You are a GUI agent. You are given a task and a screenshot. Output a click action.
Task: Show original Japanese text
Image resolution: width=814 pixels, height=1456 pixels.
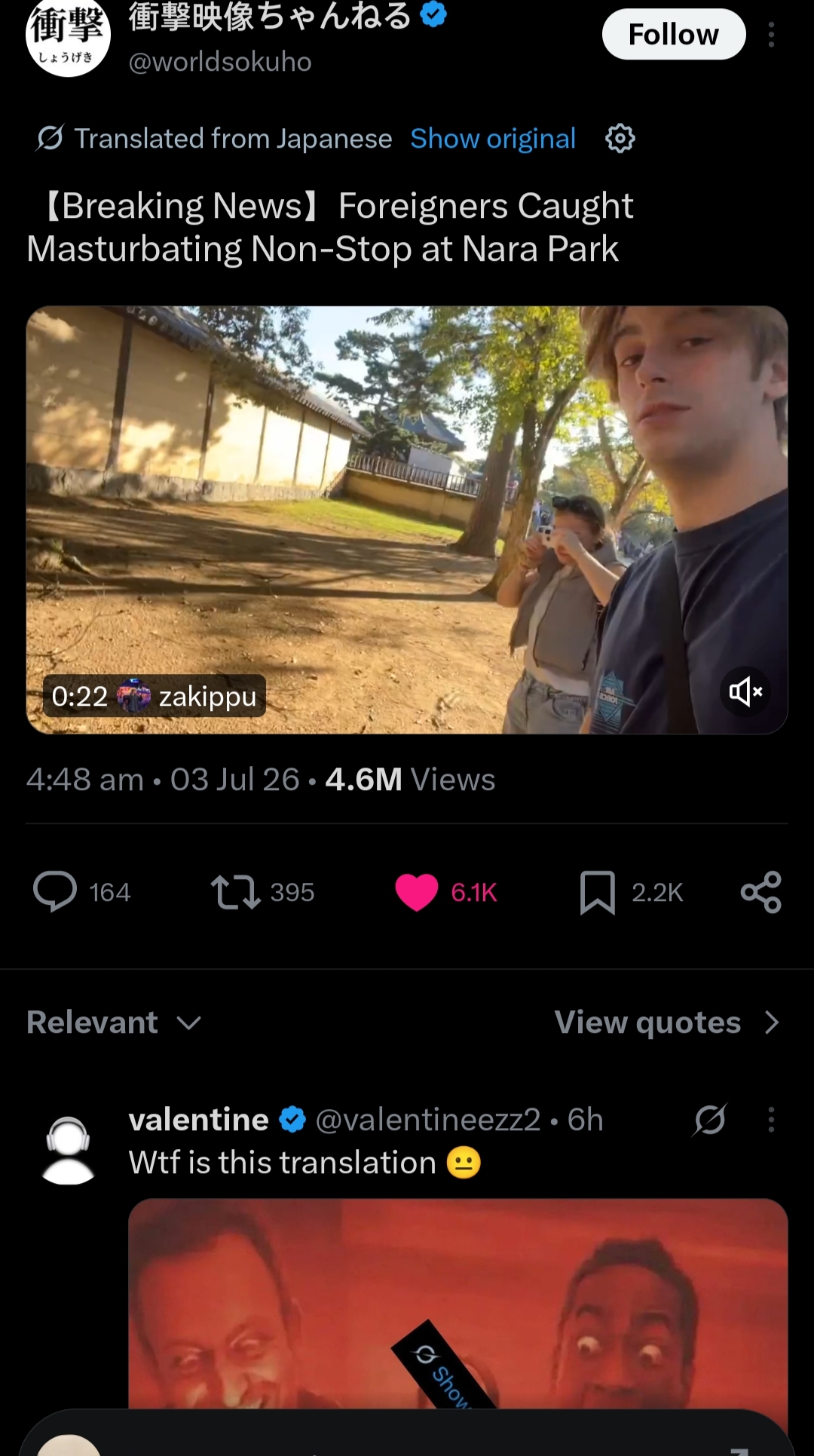click(x=493, y=139)
